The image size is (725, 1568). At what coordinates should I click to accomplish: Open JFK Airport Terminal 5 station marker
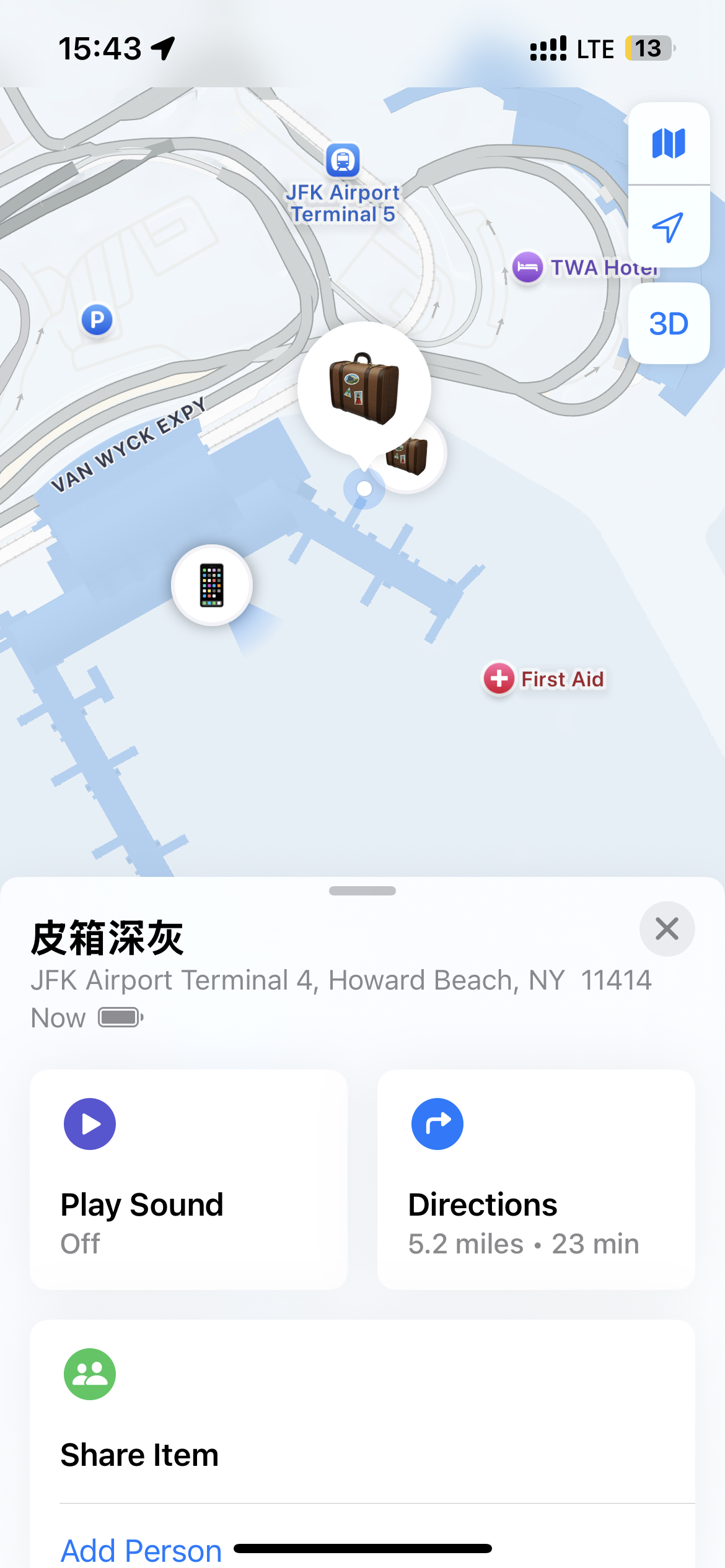pos(343,160)
